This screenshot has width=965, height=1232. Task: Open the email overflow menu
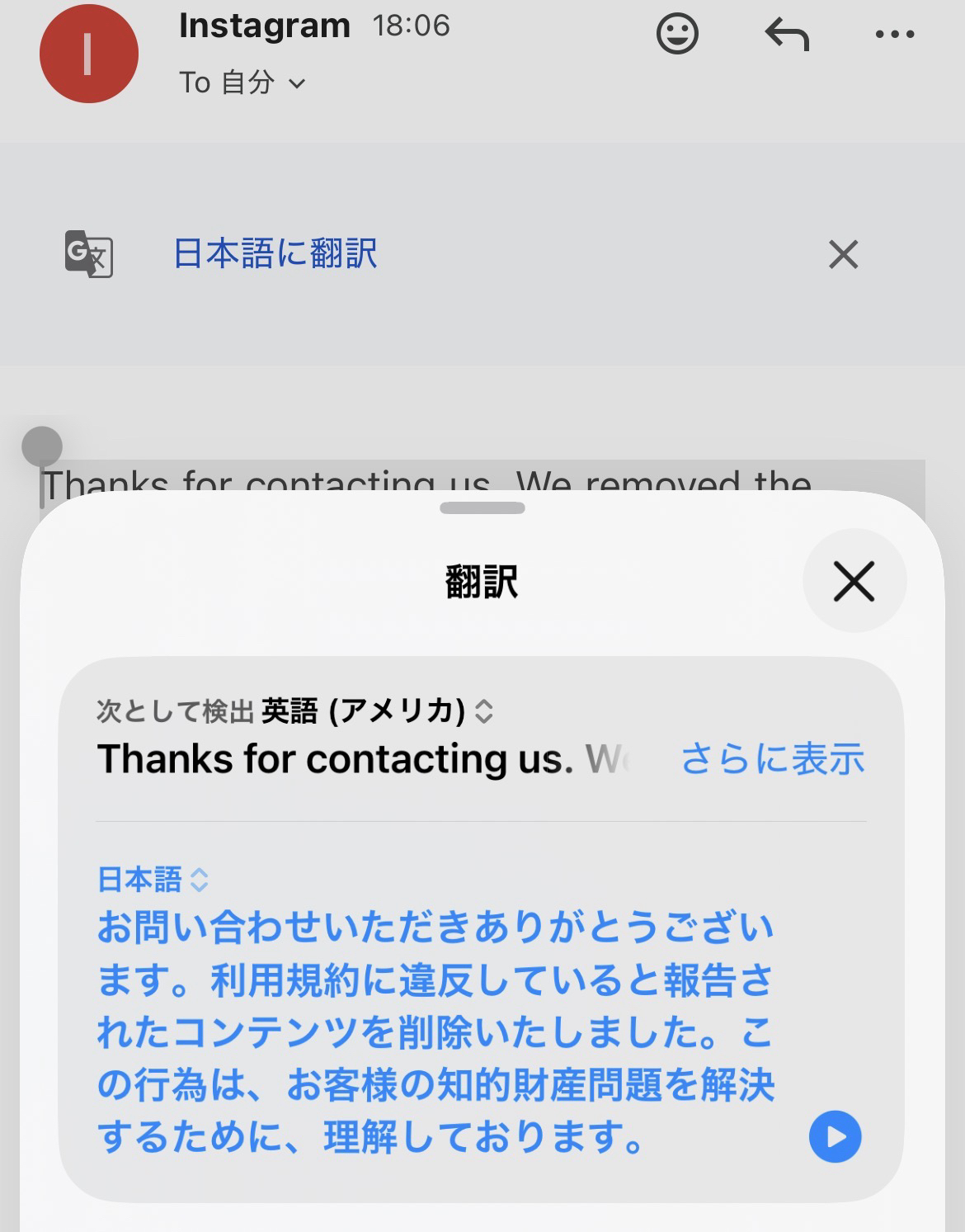point(895,35)
